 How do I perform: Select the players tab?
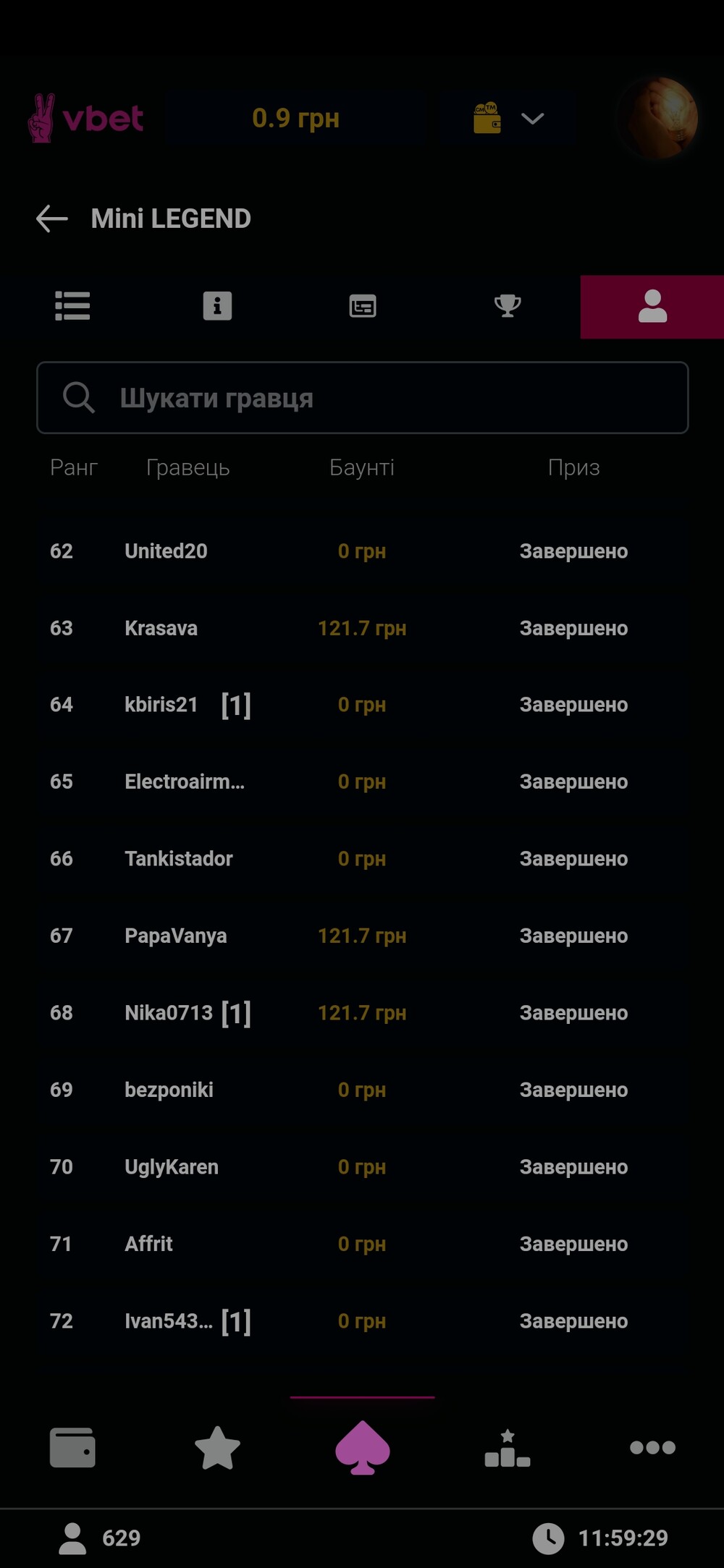pyautogui.click(x=652, y=306)
